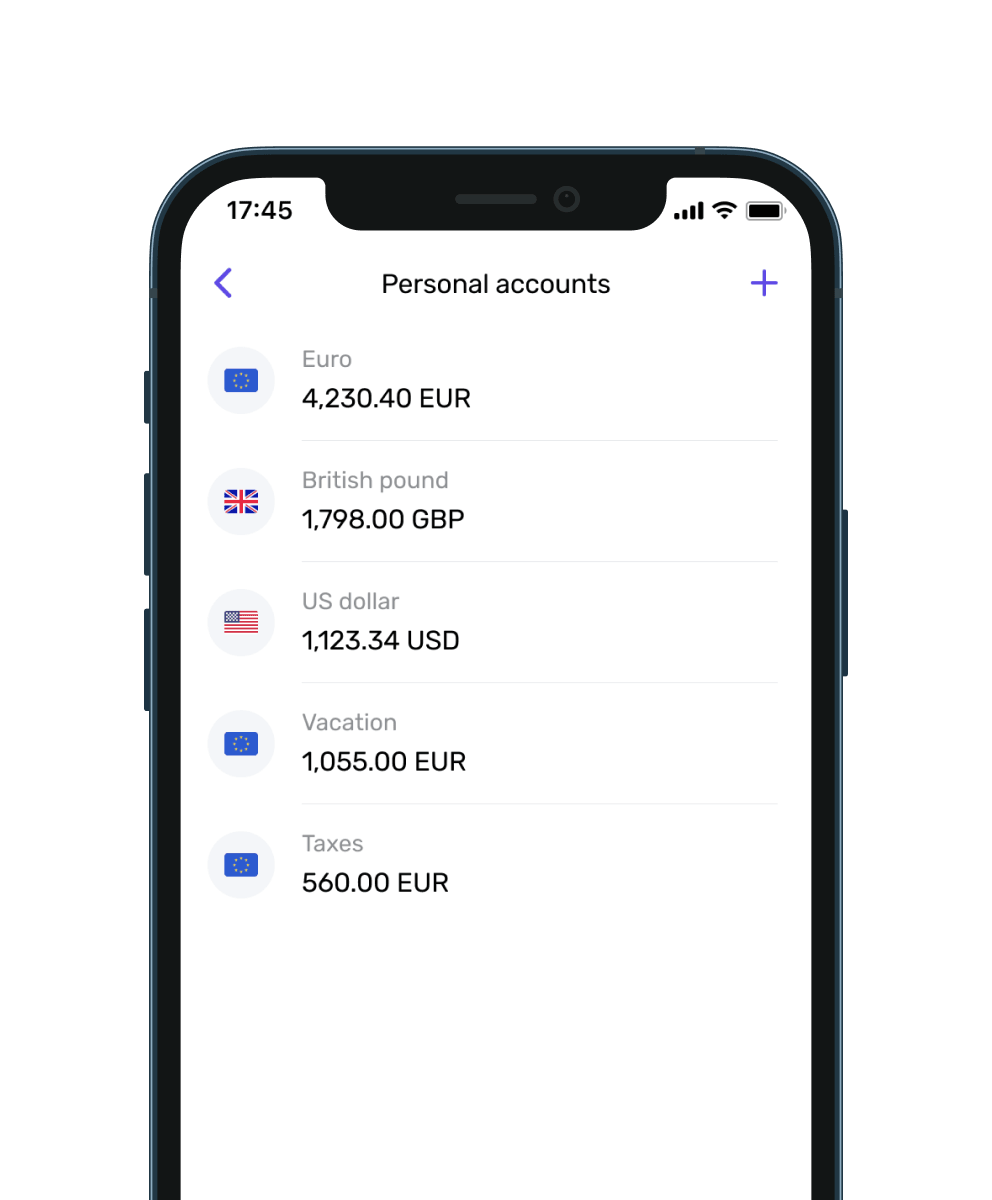Select the US dollar account
Image resolution: width=992 pixels, height=1200 pixels.
(x=380, y=623)
